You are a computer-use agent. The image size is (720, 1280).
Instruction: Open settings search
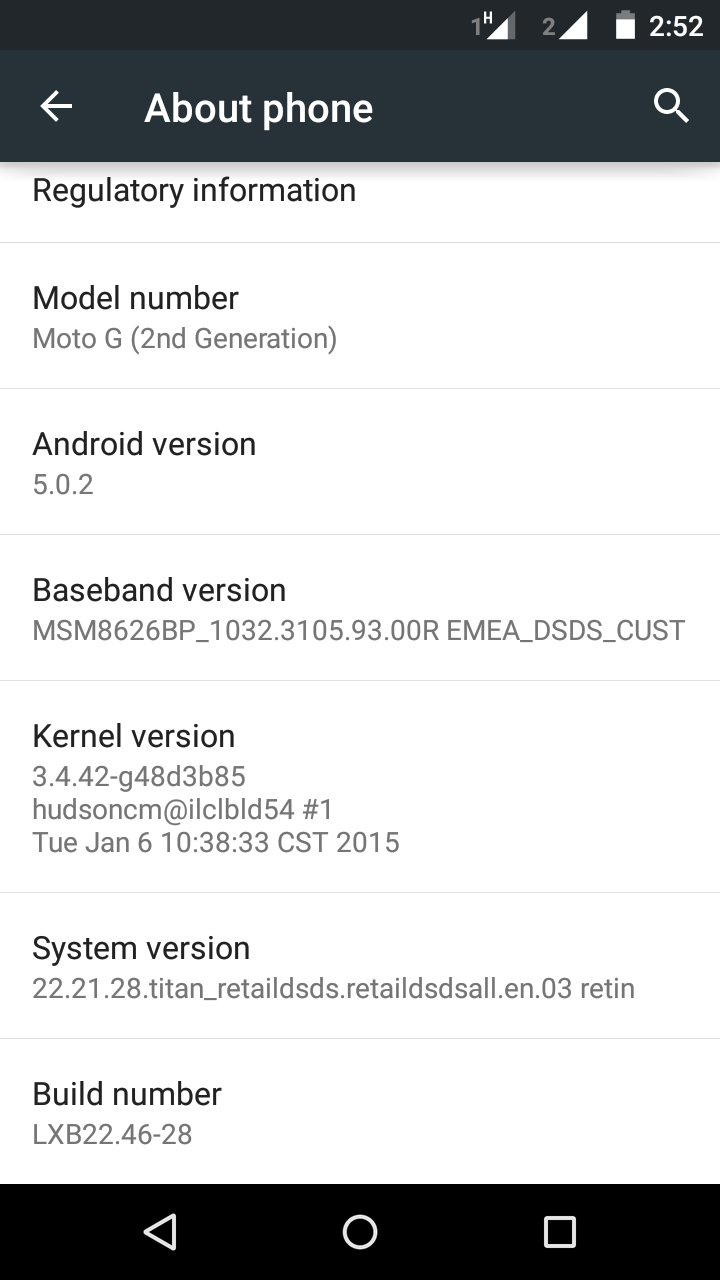coord(671,105)
